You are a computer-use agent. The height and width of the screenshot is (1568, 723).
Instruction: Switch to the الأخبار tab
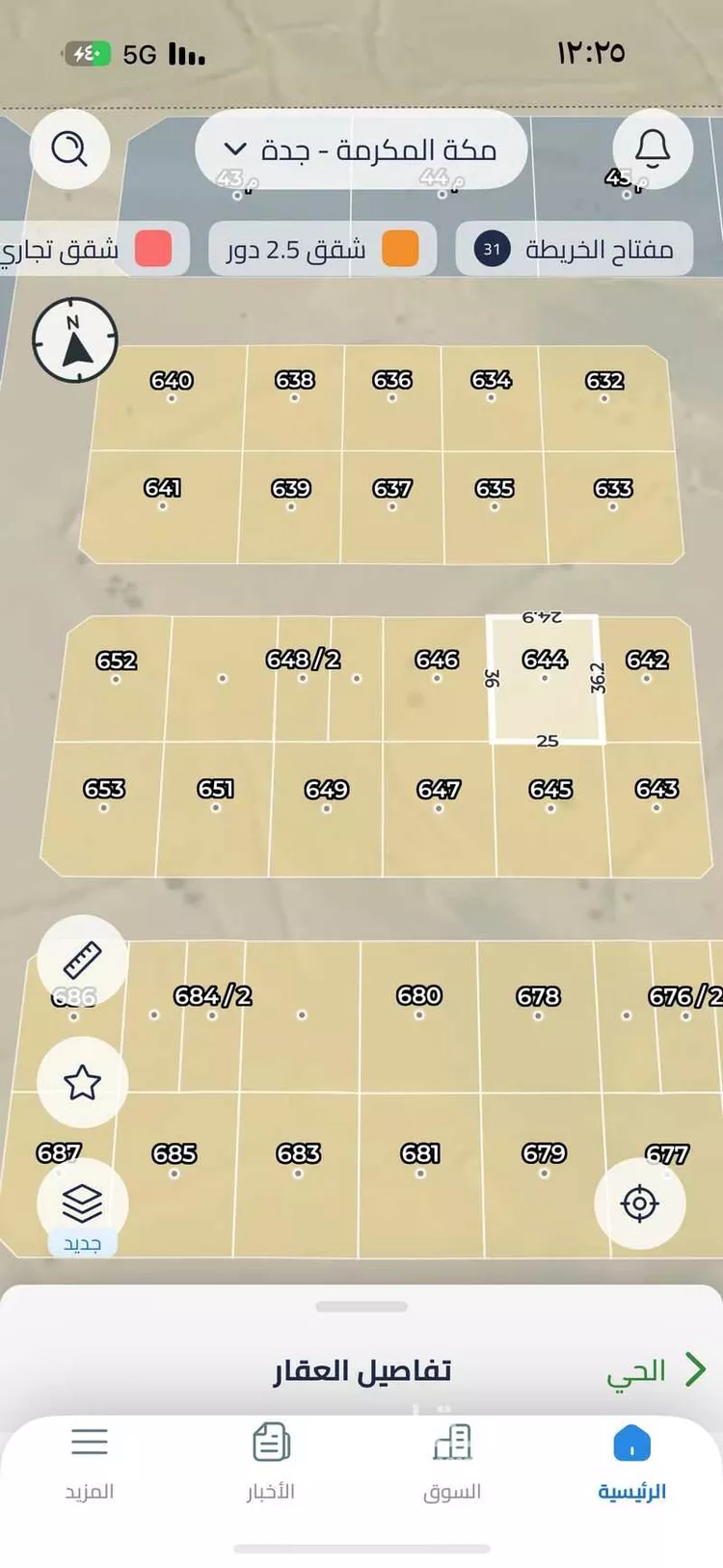click(271, 1463)
